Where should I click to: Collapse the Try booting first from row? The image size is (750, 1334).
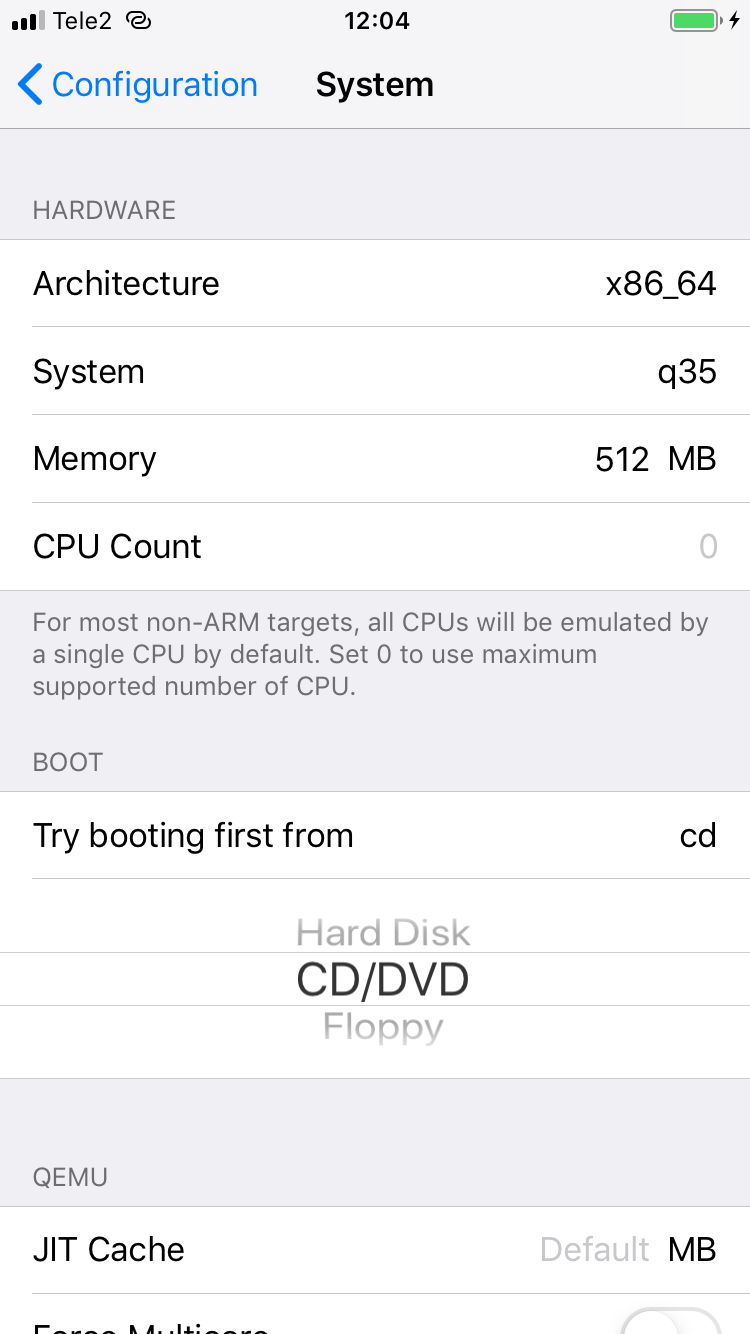(375, 836)
